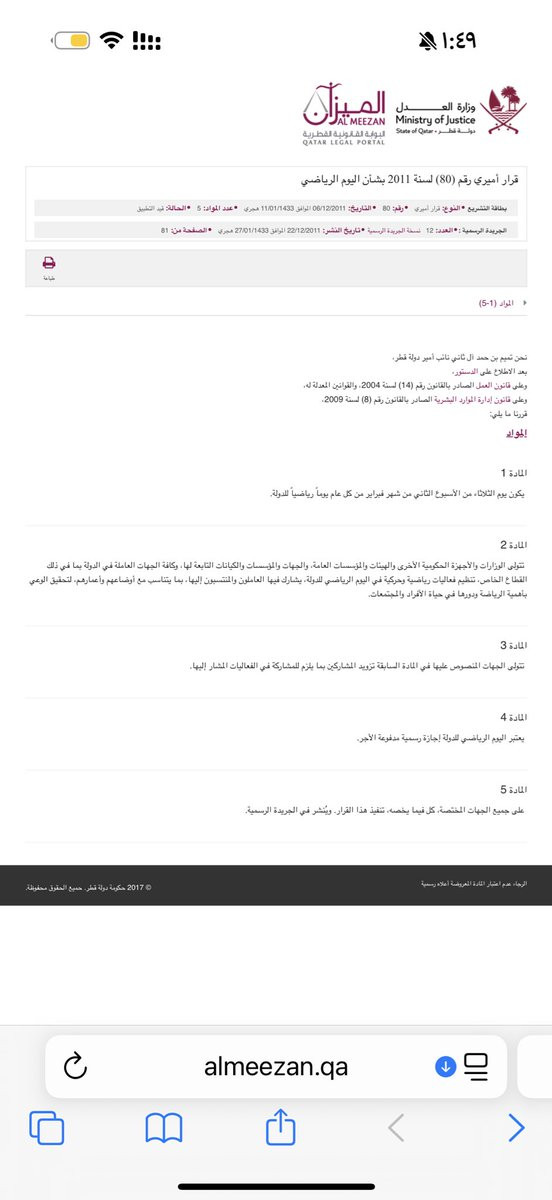Open the page format menu icon
This screenshot has width=552, height=1200.
click(x=476, y=1067)
